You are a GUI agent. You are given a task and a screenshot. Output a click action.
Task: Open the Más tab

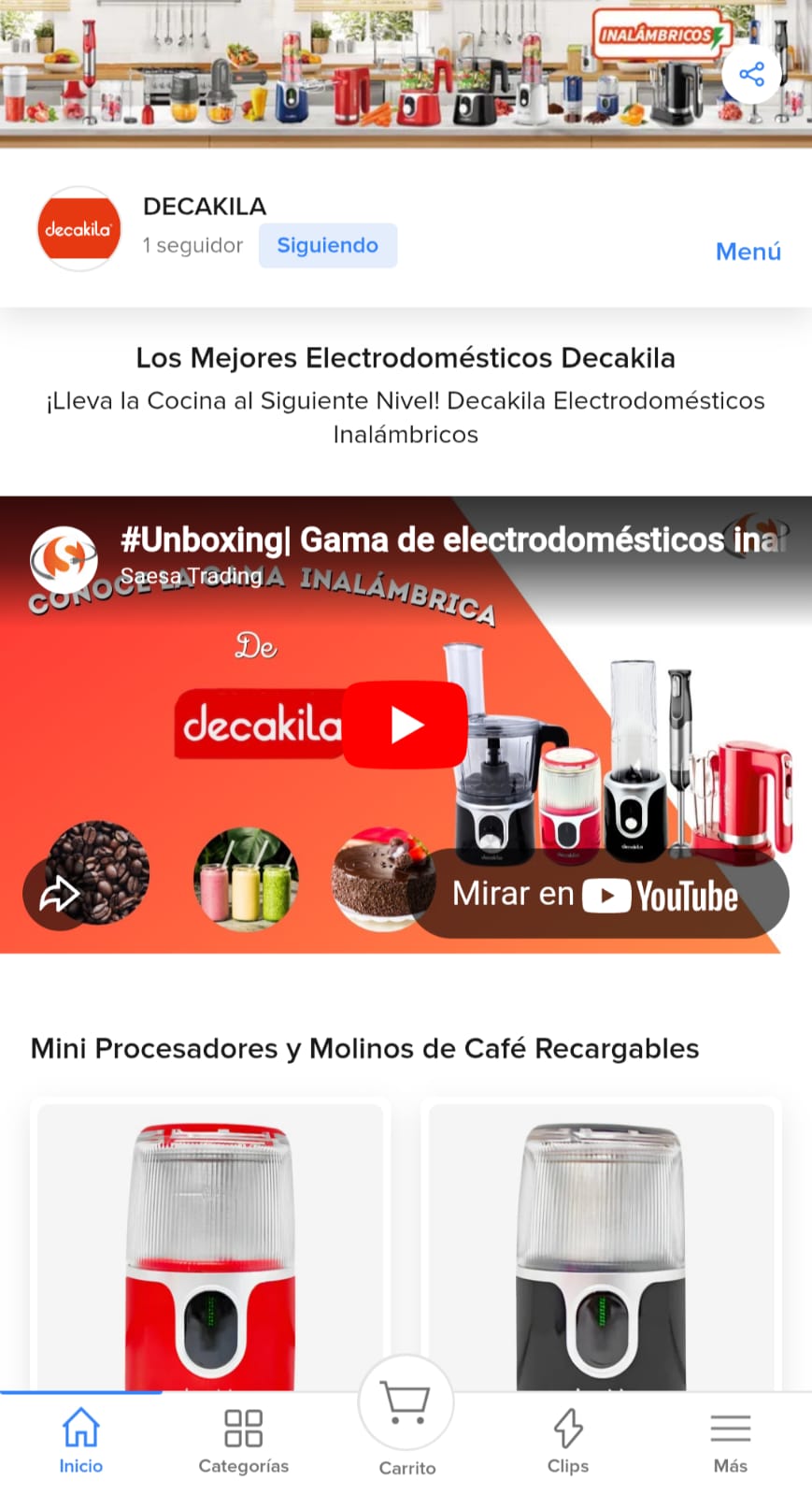730,1441
